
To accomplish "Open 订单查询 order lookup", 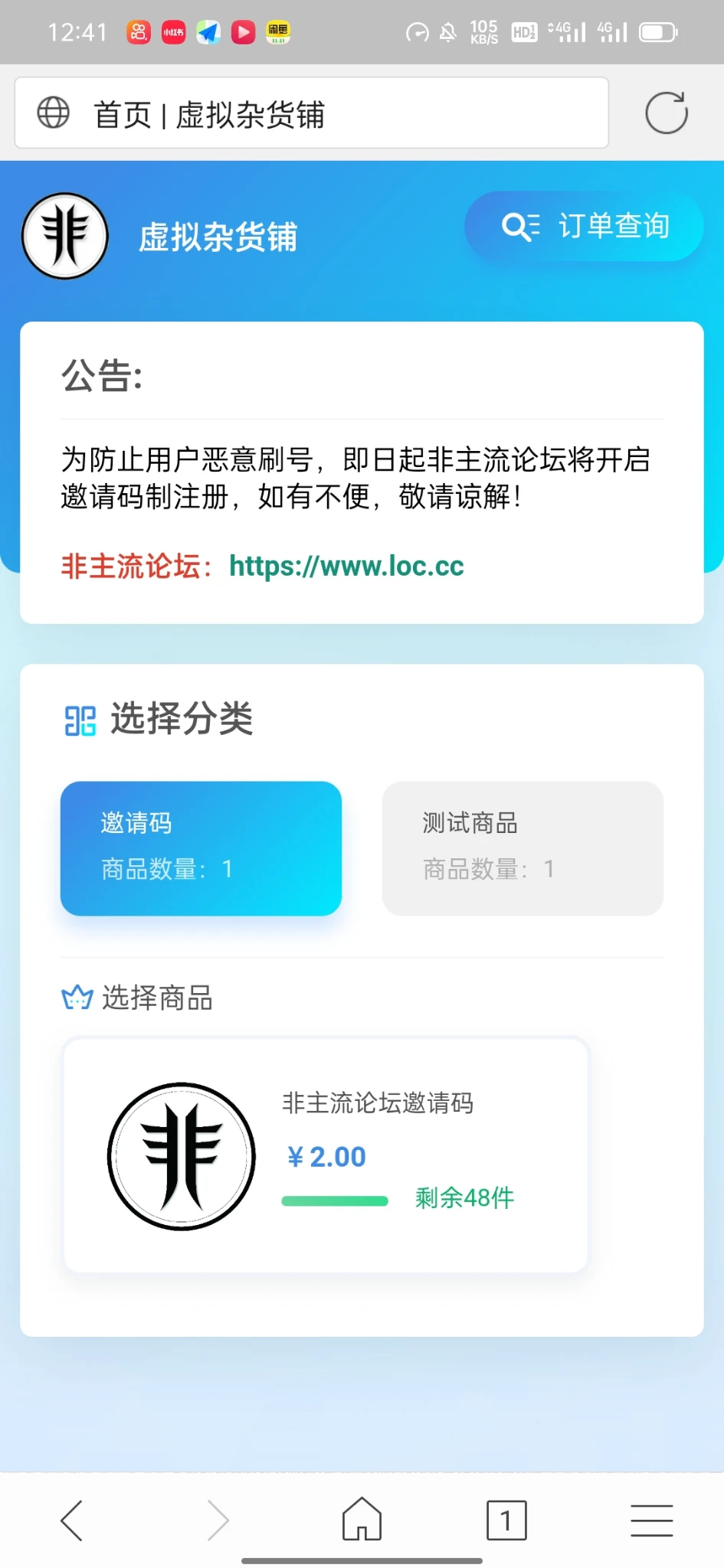I will tap(584, 227).
